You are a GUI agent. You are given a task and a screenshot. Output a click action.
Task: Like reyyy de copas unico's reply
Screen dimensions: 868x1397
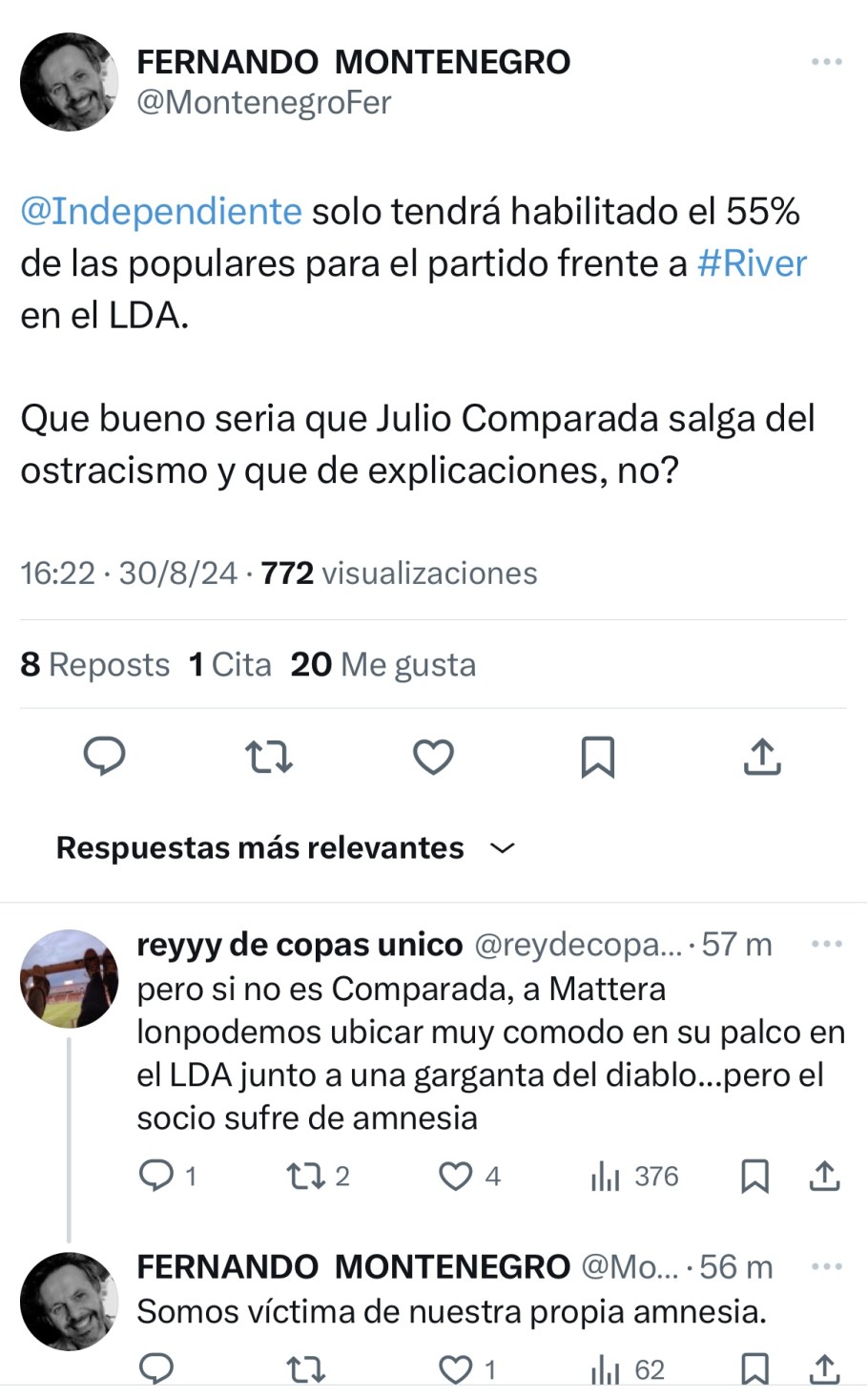(456, 1177)
